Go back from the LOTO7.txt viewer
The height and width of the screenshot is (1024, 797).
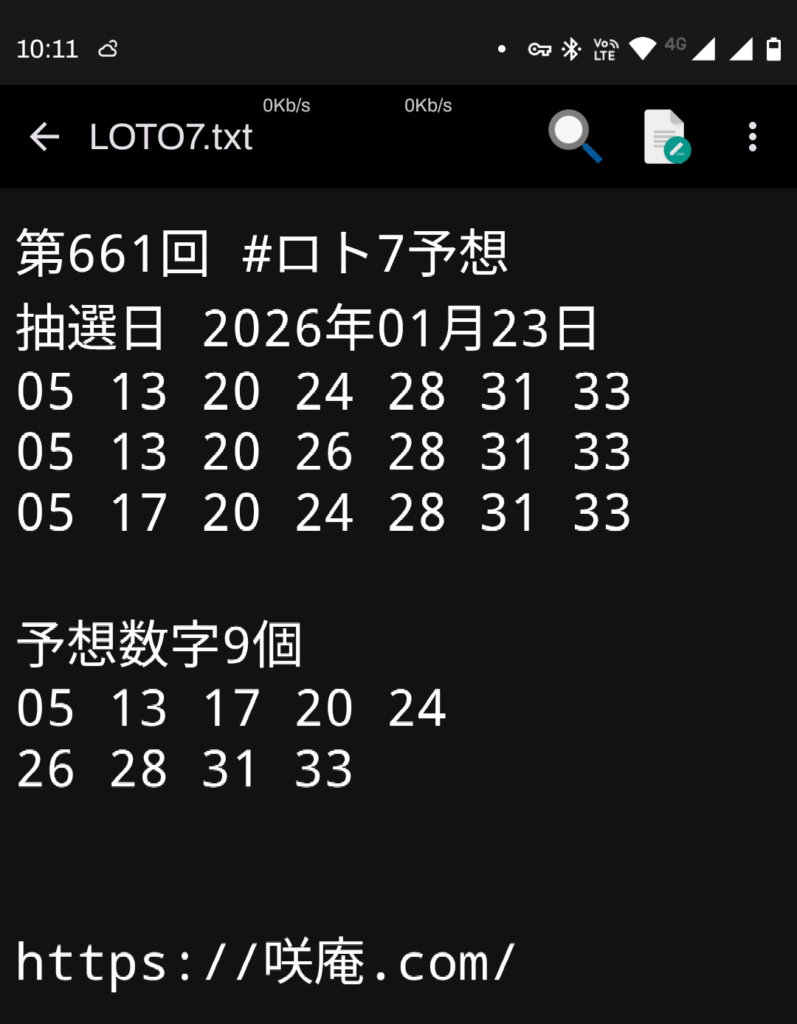point(44,137)
